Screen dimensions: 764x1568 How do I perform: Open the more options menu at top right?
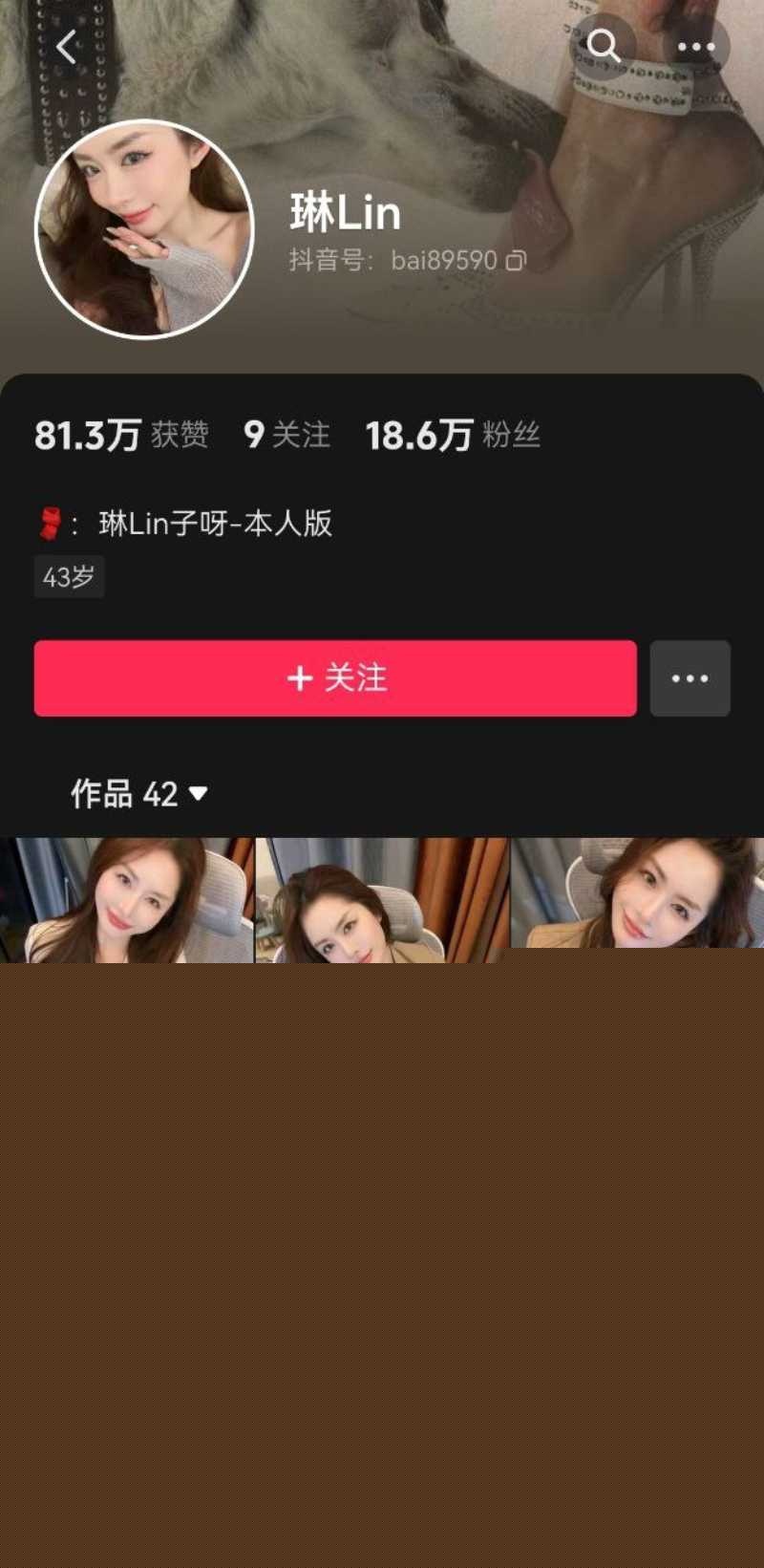pos(696,46)
